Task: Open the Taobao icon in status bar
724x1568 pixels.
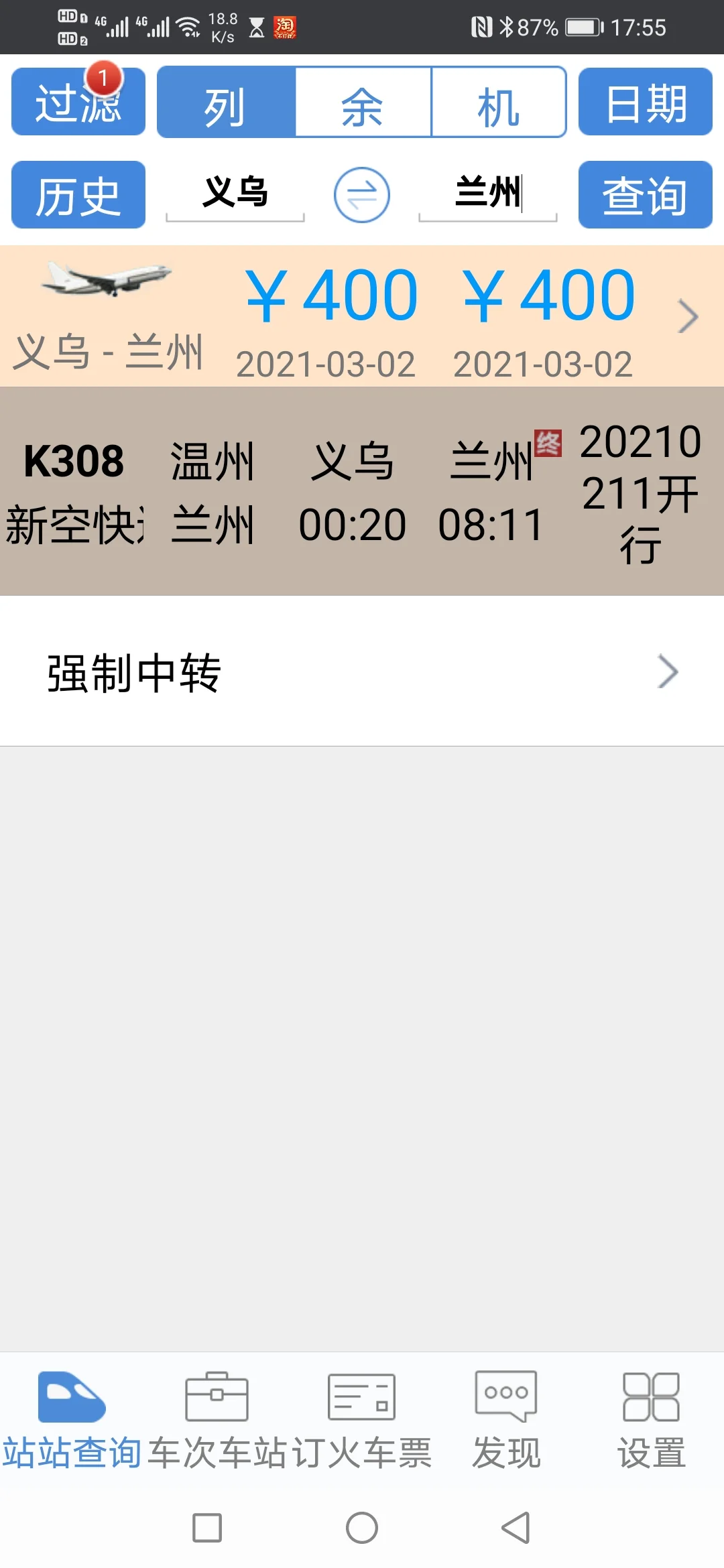Action: point(284,25)
